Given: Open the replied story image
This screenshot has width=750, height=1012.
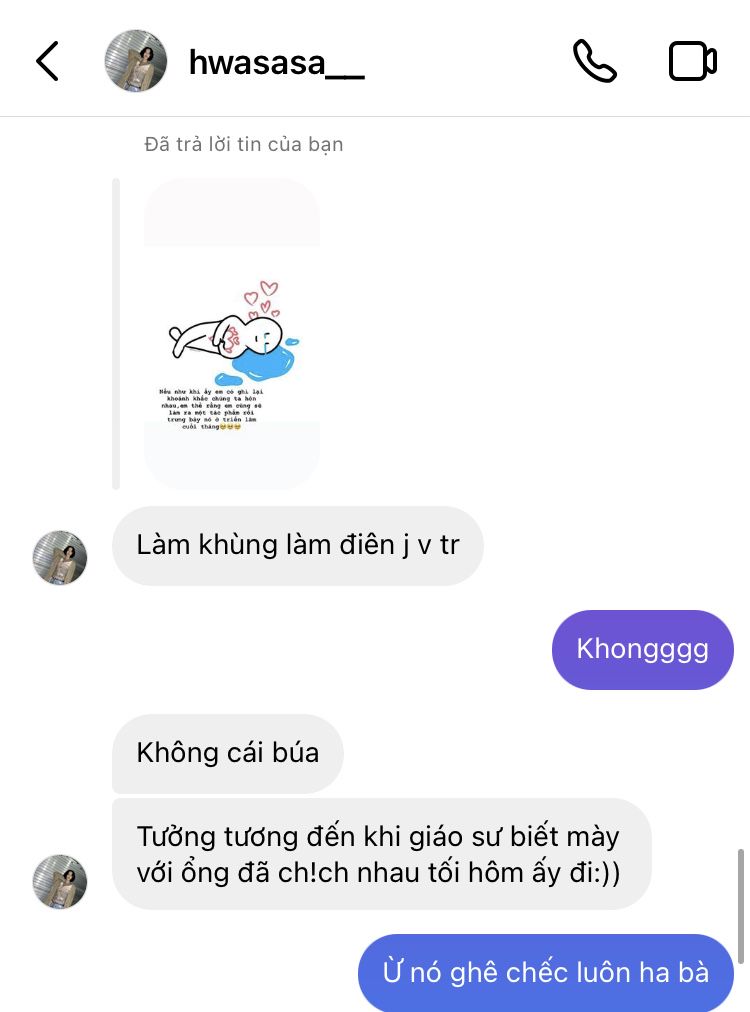Looking at the screenshot, I should 232,333.
